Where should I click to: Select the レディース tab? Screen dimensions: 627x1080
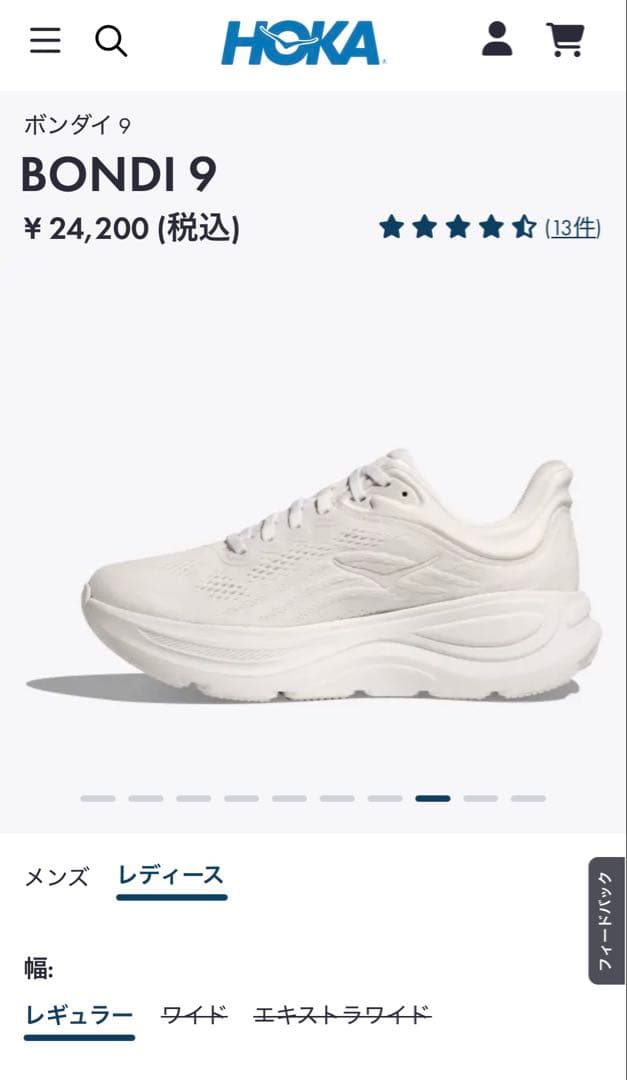171,876
